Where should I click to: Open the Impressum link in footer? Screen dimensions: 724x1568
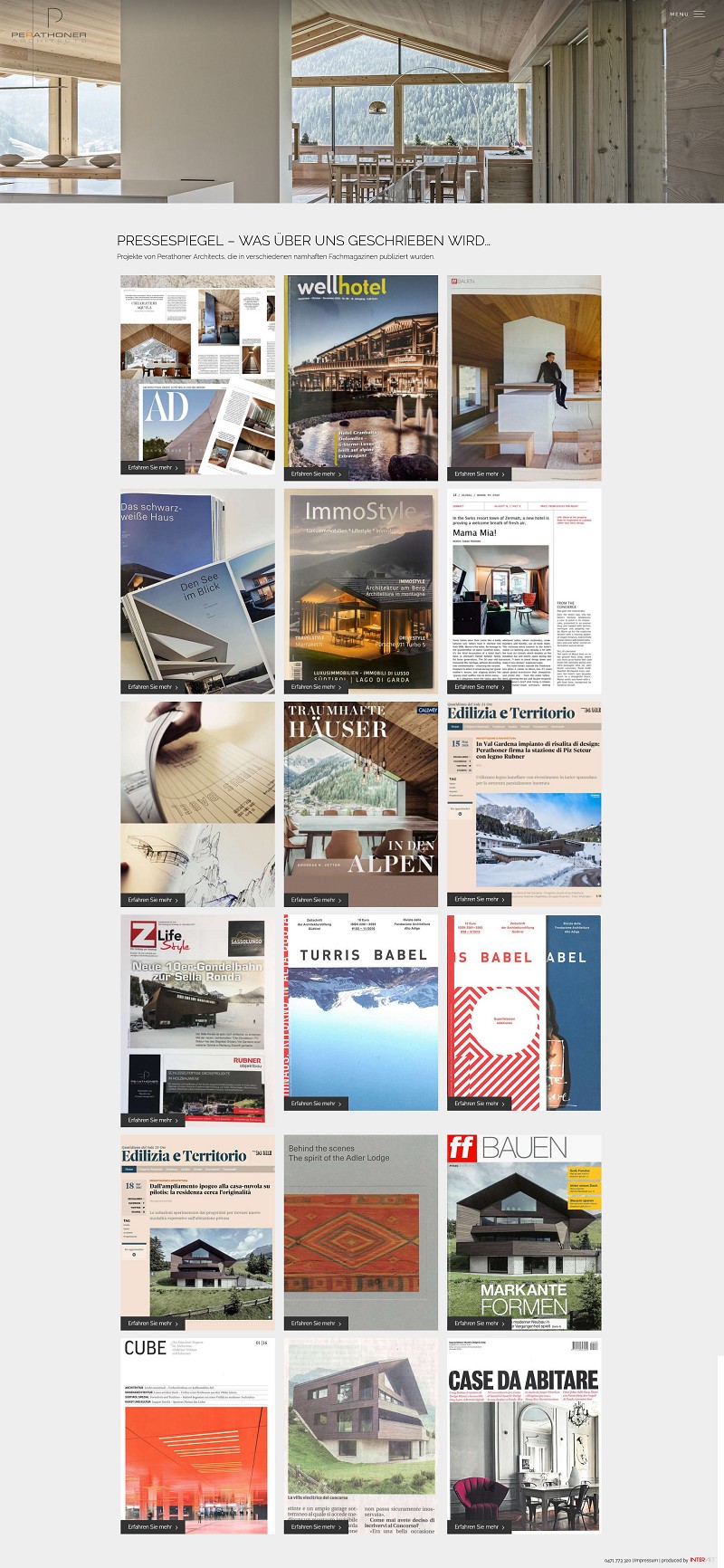pyautogui.click(x=646, y=1560)
